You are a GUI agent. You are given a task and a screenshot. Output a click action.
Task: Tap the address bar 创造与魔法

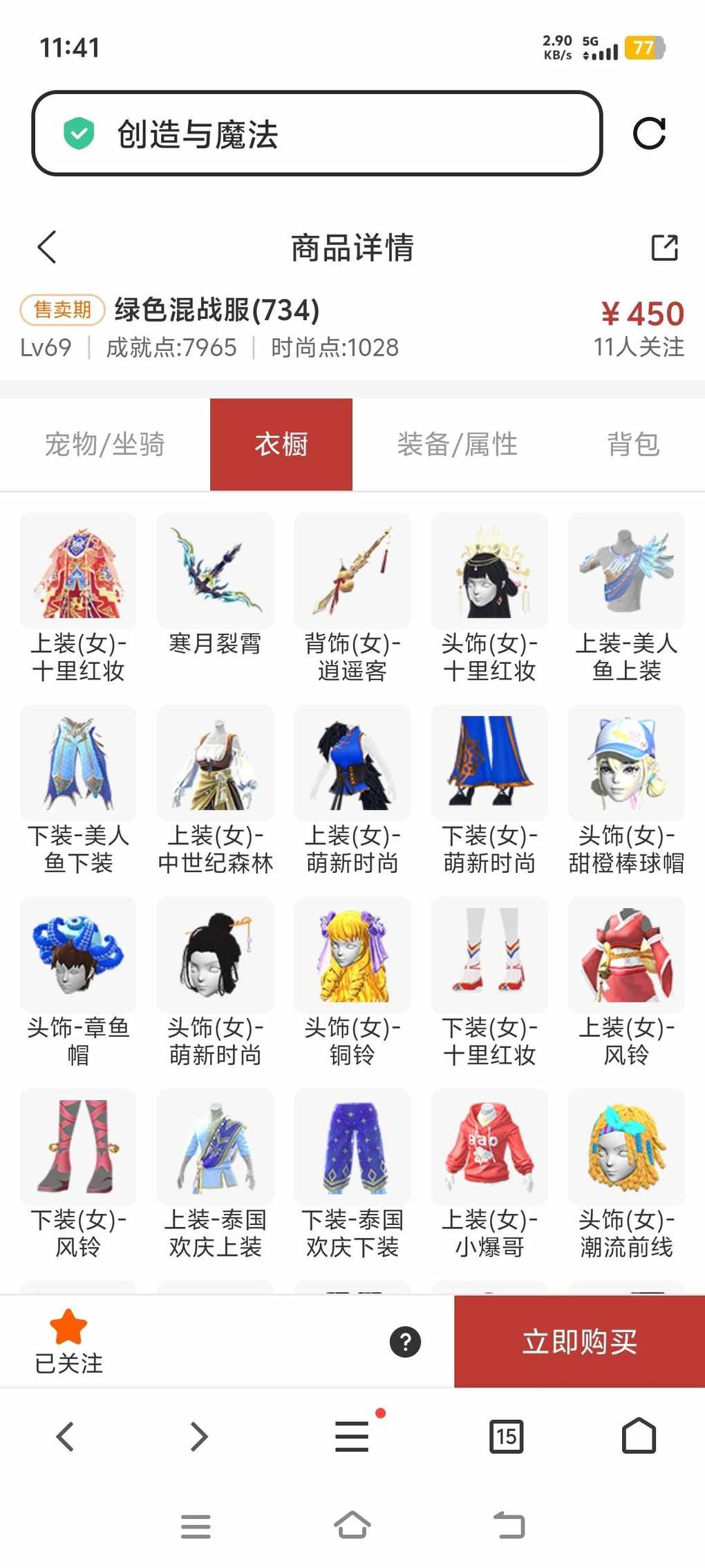(x=317, y=133)
